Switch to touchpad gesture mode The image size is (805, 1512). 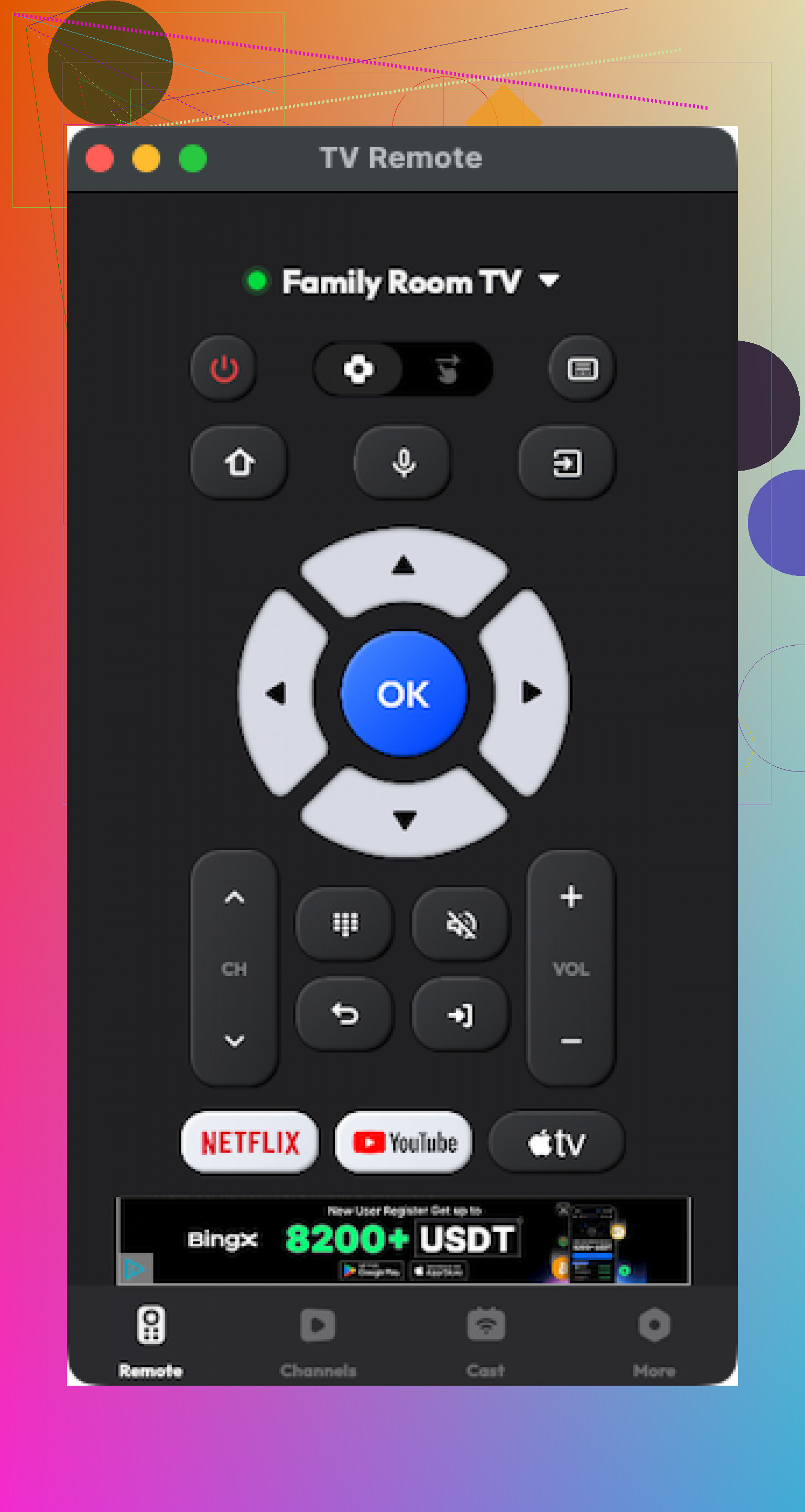448,369
